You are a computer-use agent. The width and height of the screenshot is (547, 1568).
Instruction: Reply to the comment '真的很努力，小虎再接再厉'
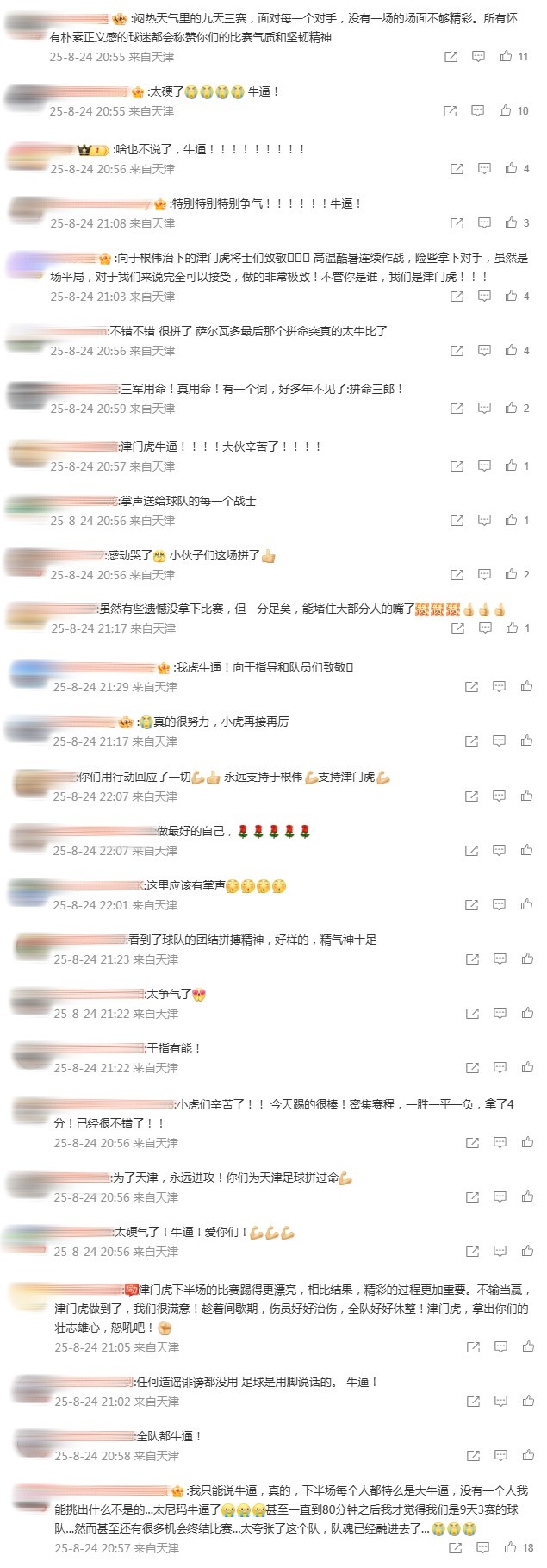click(499, 740)
